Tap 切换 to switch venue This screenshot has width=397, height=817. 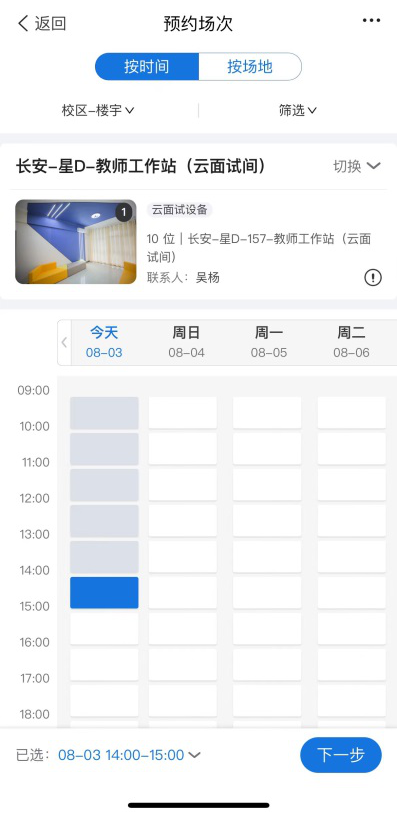(357, 166)
